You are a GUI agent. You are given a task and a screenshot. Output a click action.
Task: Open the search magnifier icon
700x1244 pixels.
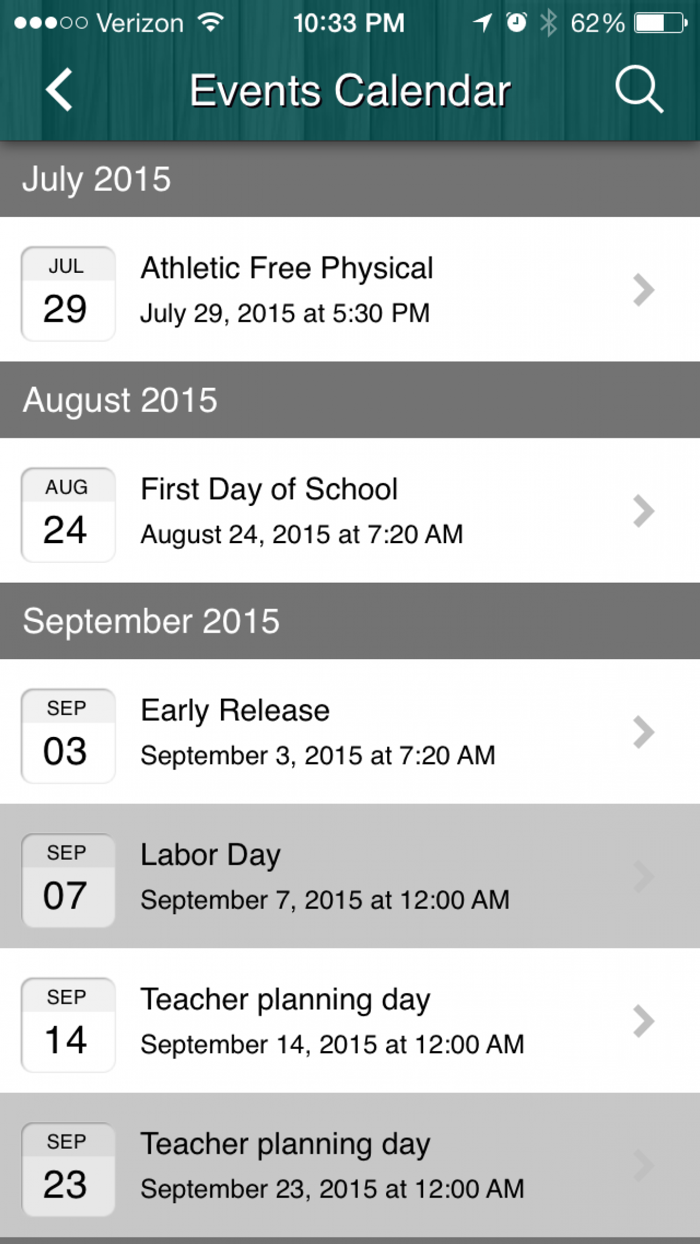point(639,90)
